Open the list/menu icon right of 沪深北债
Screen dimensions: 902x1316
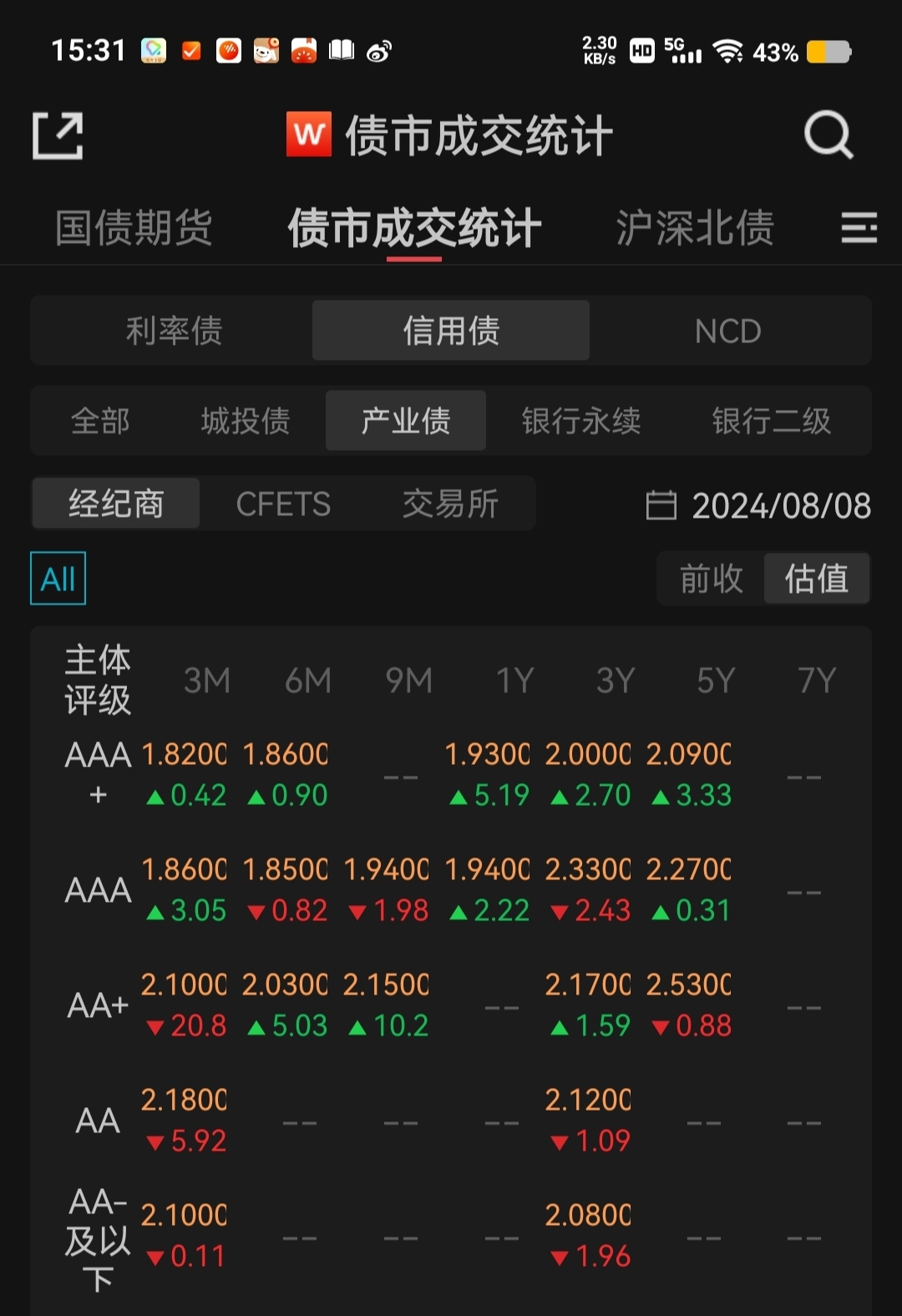(x=859, y=228)
